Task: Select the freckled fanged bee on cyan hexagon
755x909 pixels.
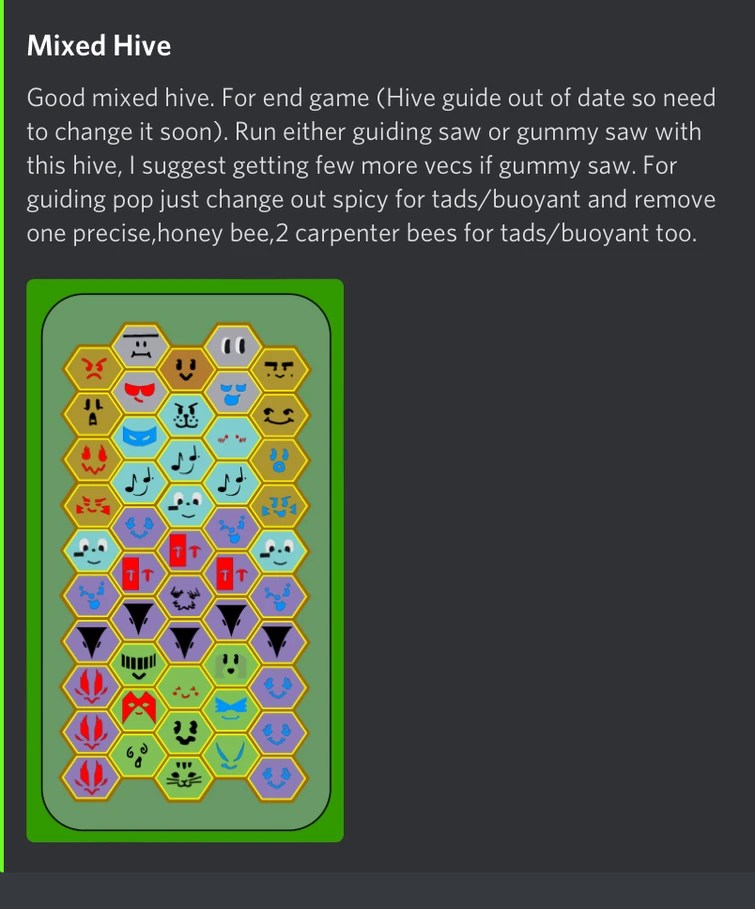Action: (x=187, y=415)
